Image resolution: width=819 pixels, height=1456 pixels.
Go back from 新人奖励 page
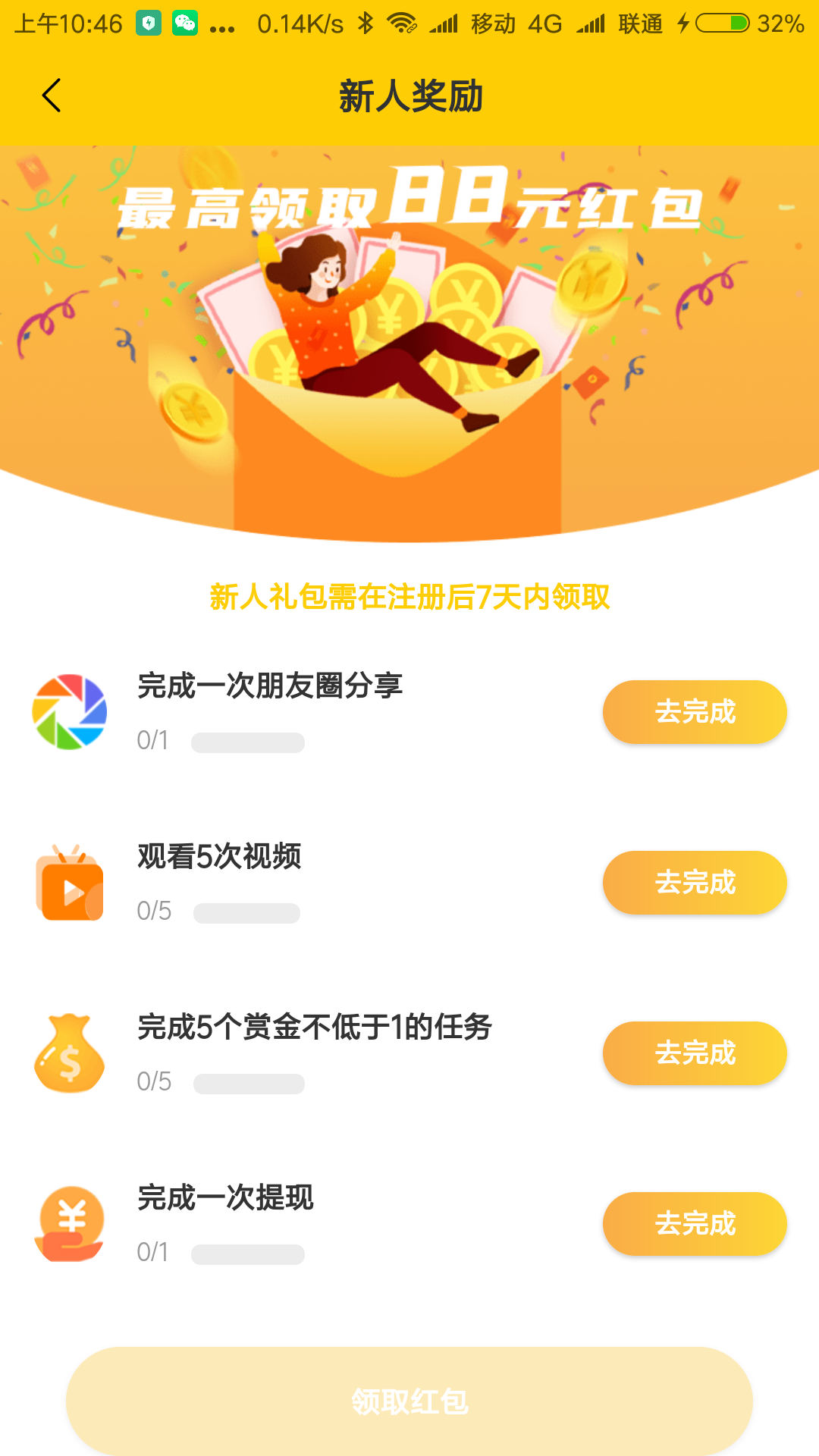pyautogui.click(x=52, y=96)
